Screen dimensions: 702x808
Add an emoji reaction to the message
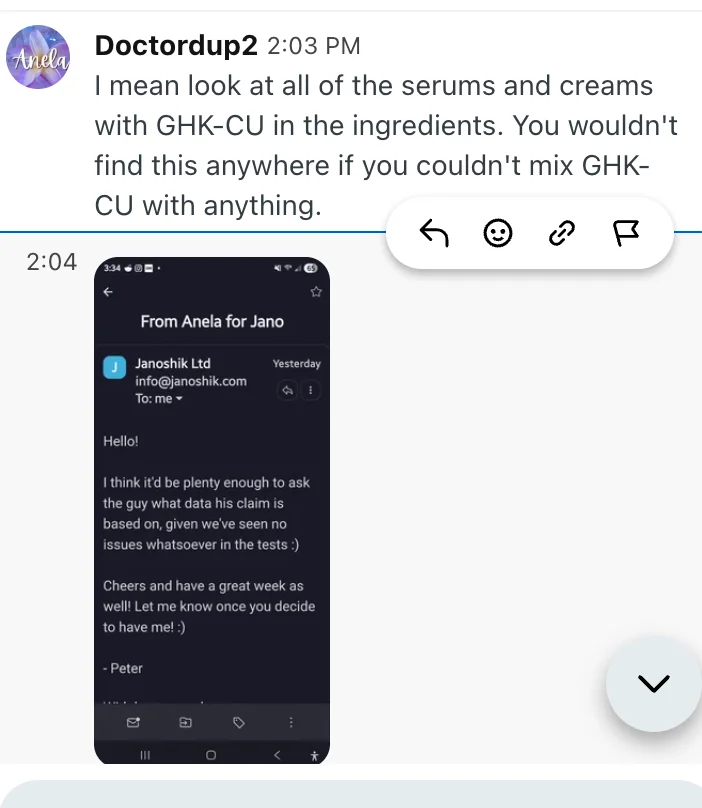point(498,233)
